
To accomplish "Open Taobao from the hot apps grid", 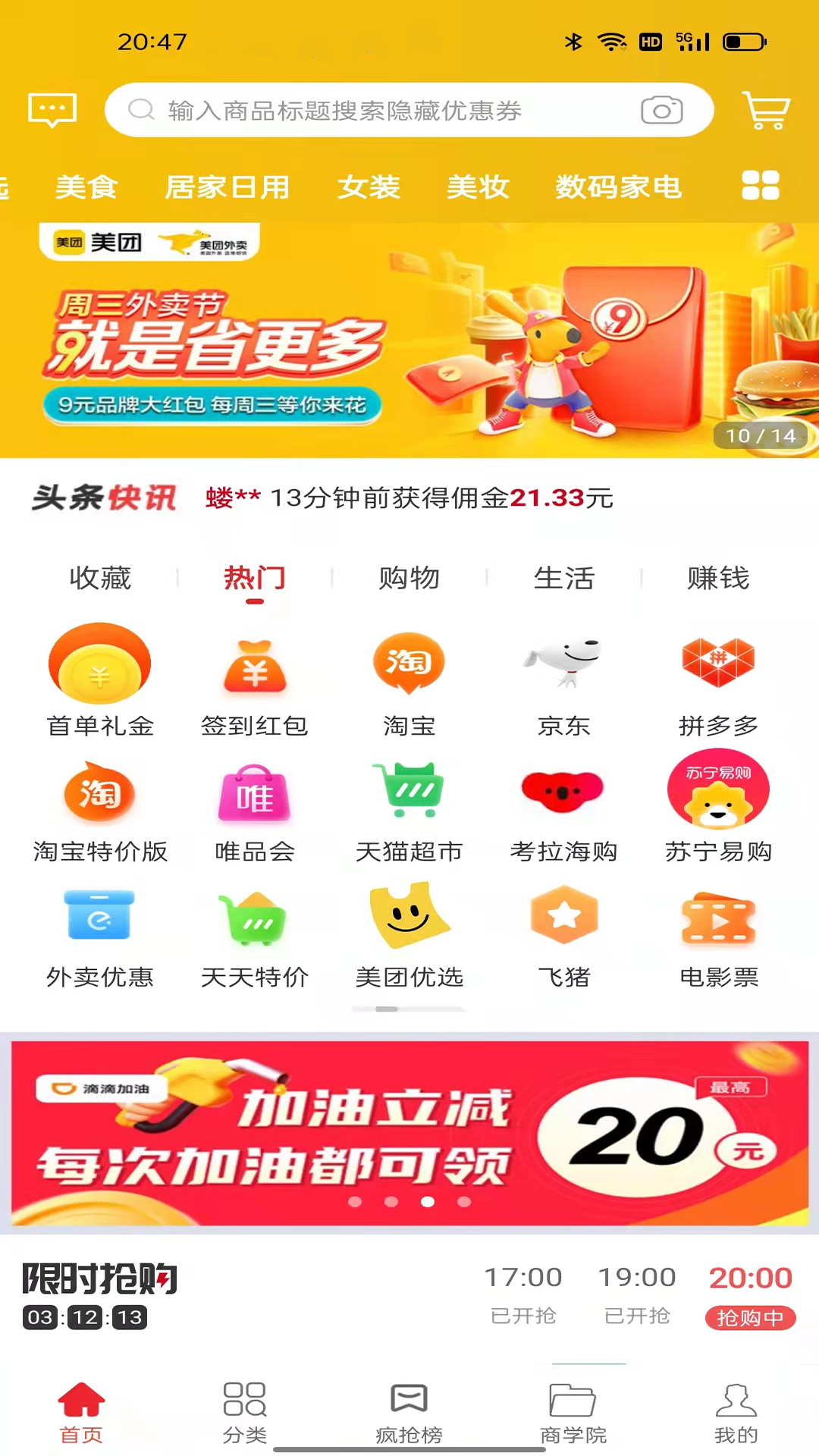I will (x=409, y=662).
